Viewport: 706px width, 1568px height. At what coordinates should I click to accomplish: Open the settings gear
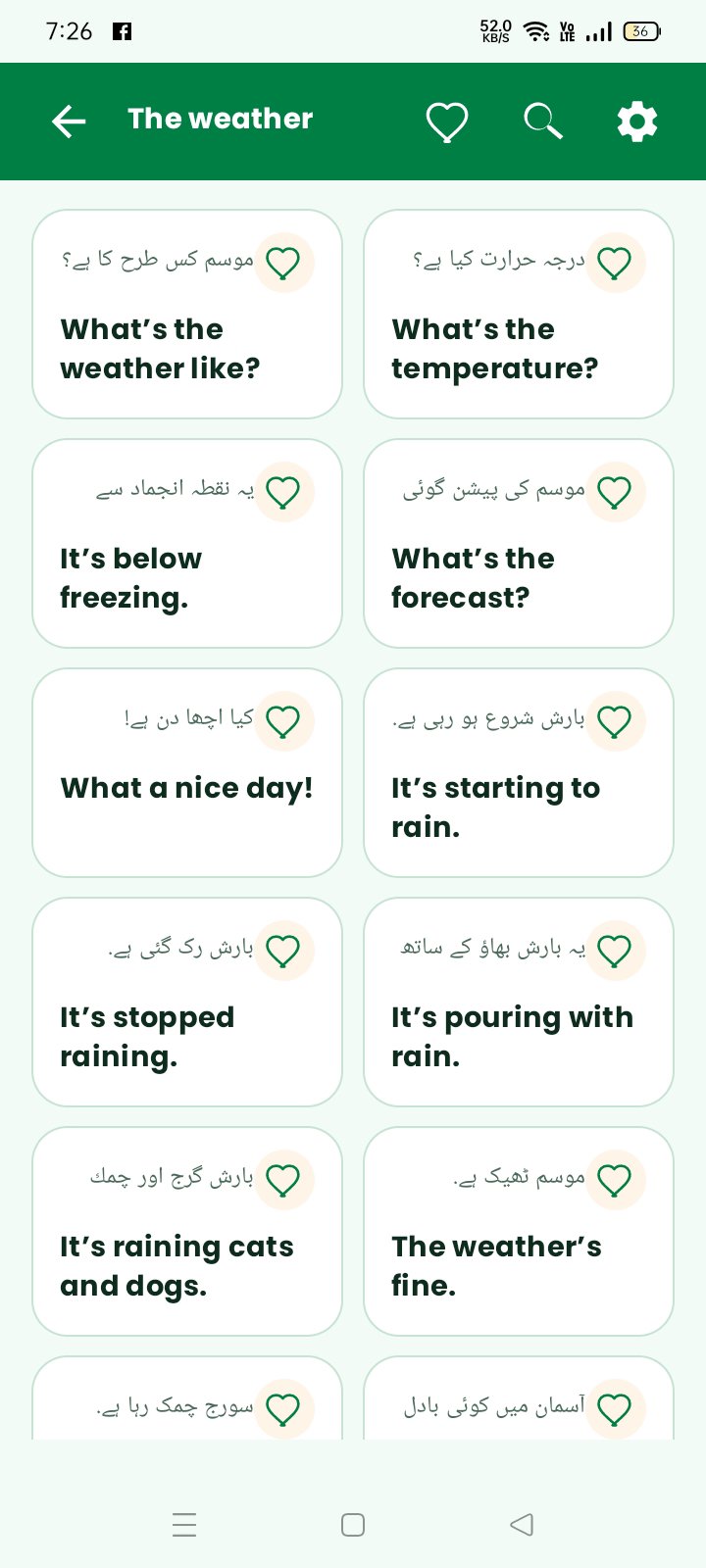(x=637, y=122)
